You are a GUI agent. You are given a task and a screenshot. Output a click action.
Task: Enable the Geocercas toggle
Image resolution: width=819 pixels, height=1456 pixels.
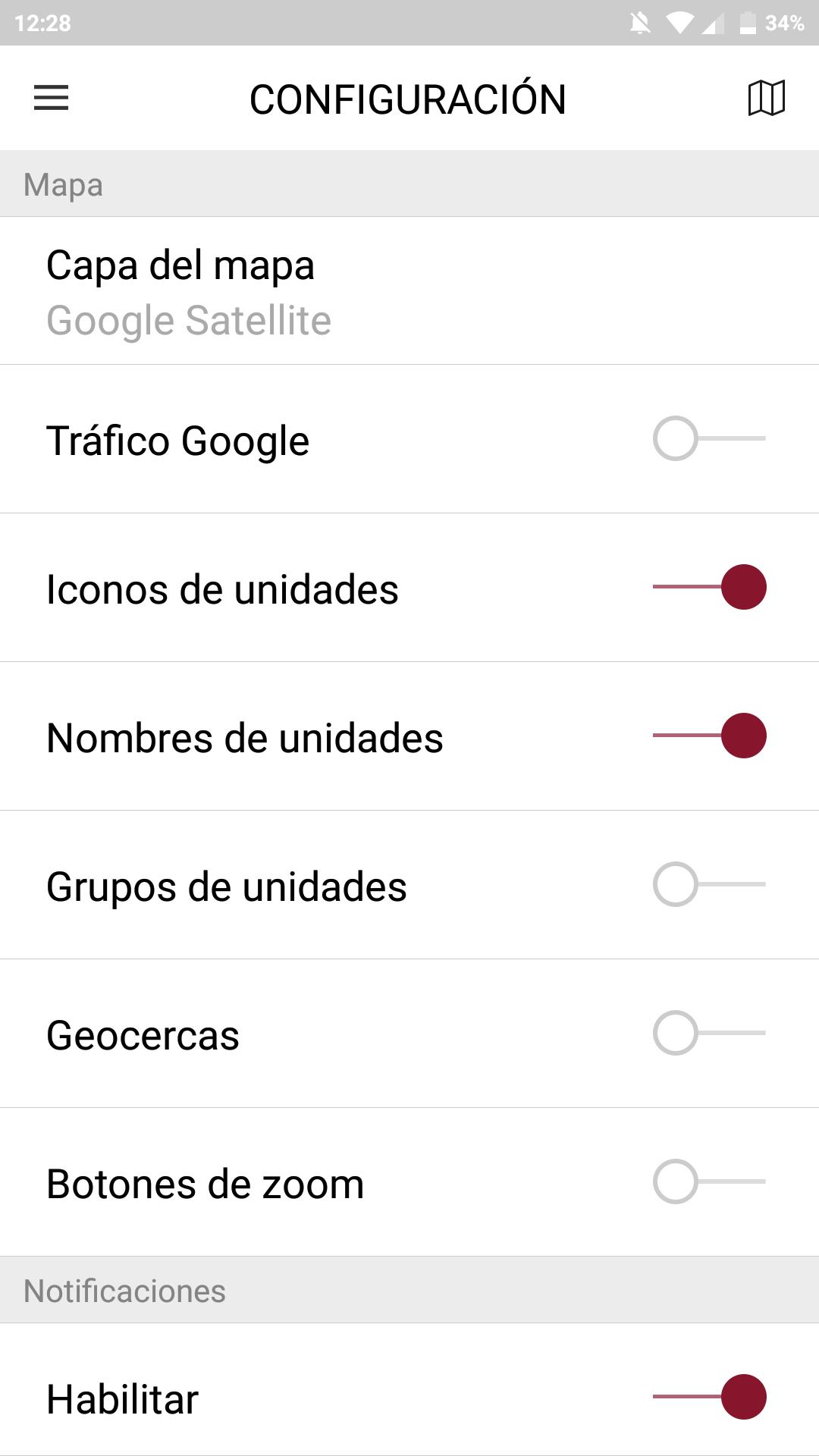click(x=709, y=1033)
